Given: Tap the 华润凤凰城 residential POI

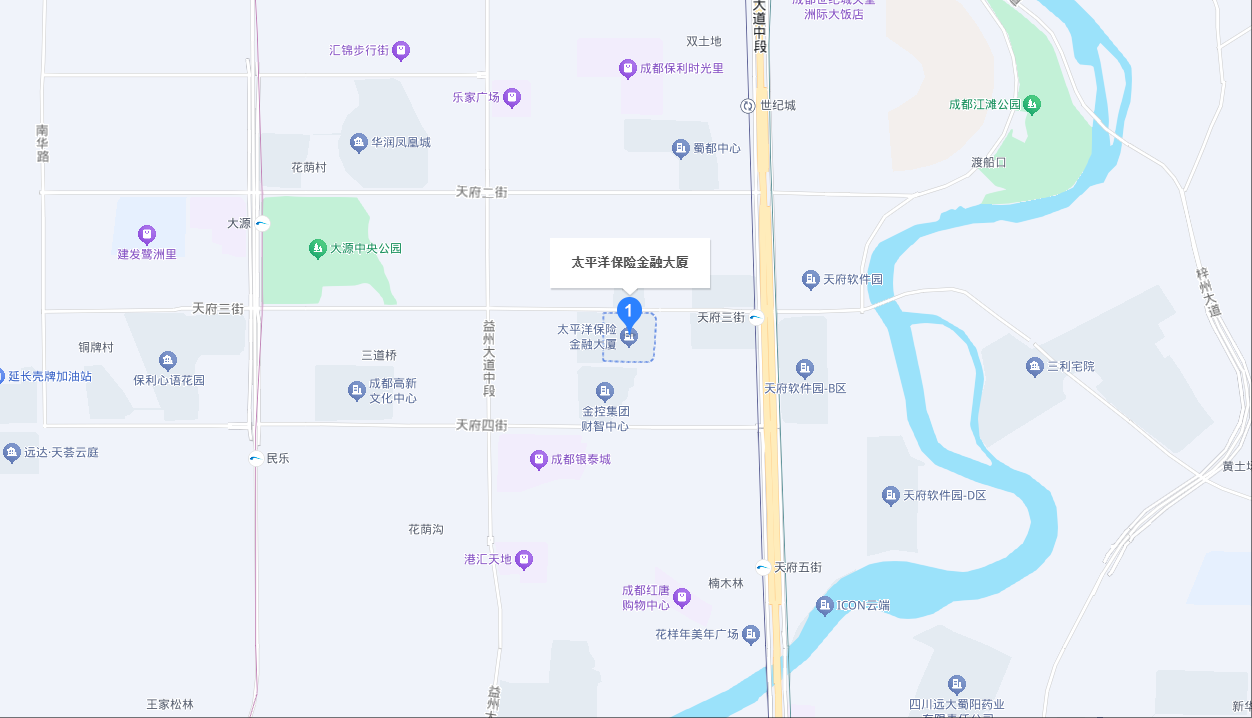Looking at the screenshot, I should [x=359, y=143].
